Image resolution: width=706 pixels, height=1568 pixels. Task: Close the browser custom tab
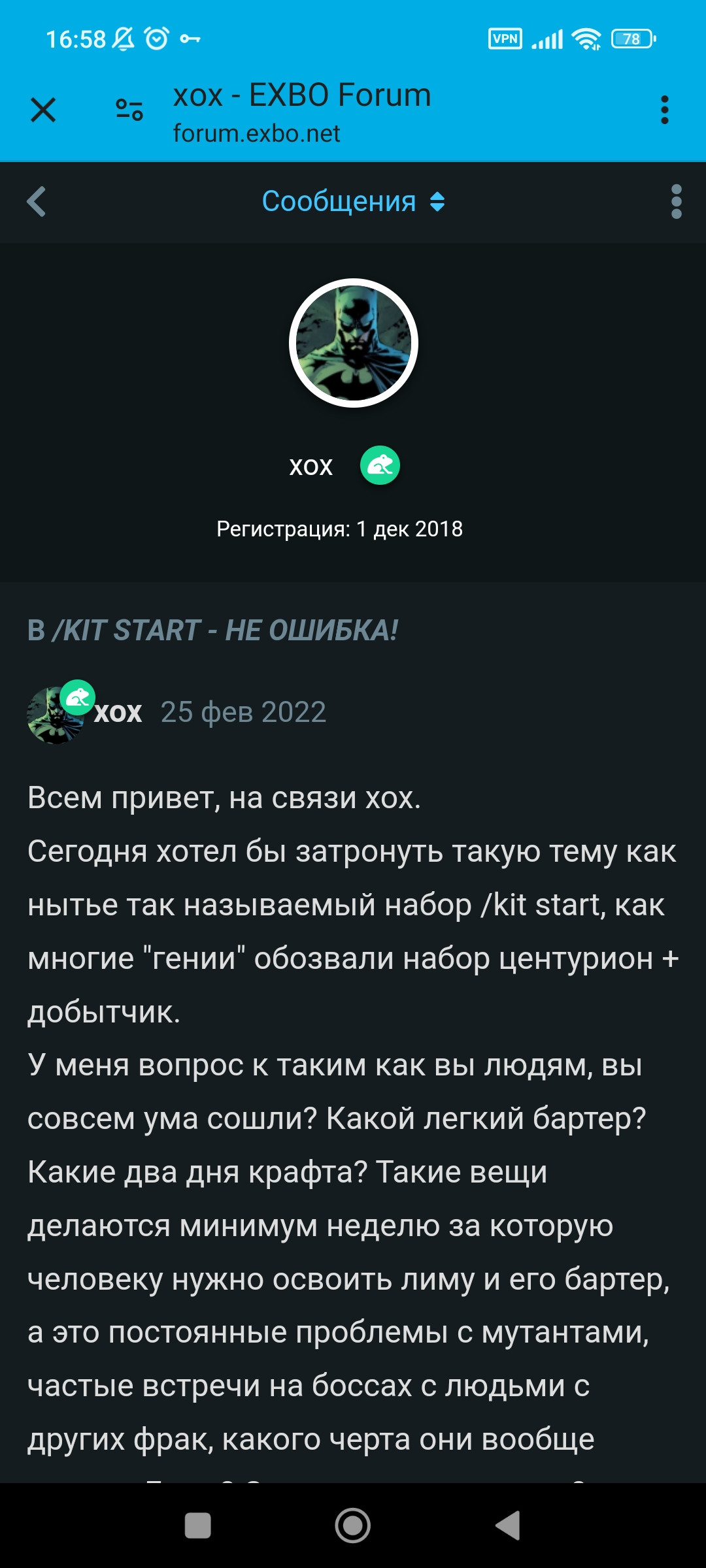[43, 110]
